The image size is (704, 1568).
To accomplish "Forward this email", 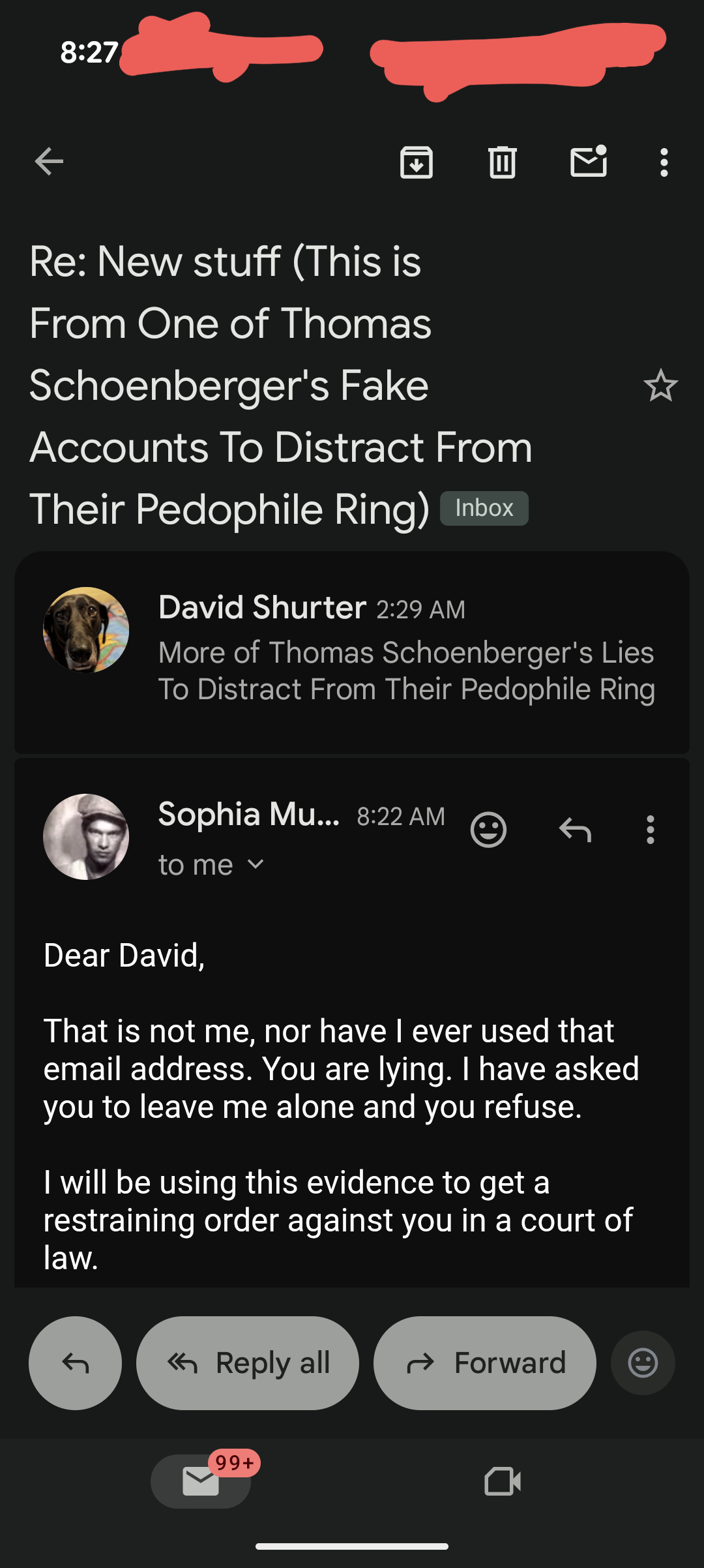I will click(x=484, y=1363).
